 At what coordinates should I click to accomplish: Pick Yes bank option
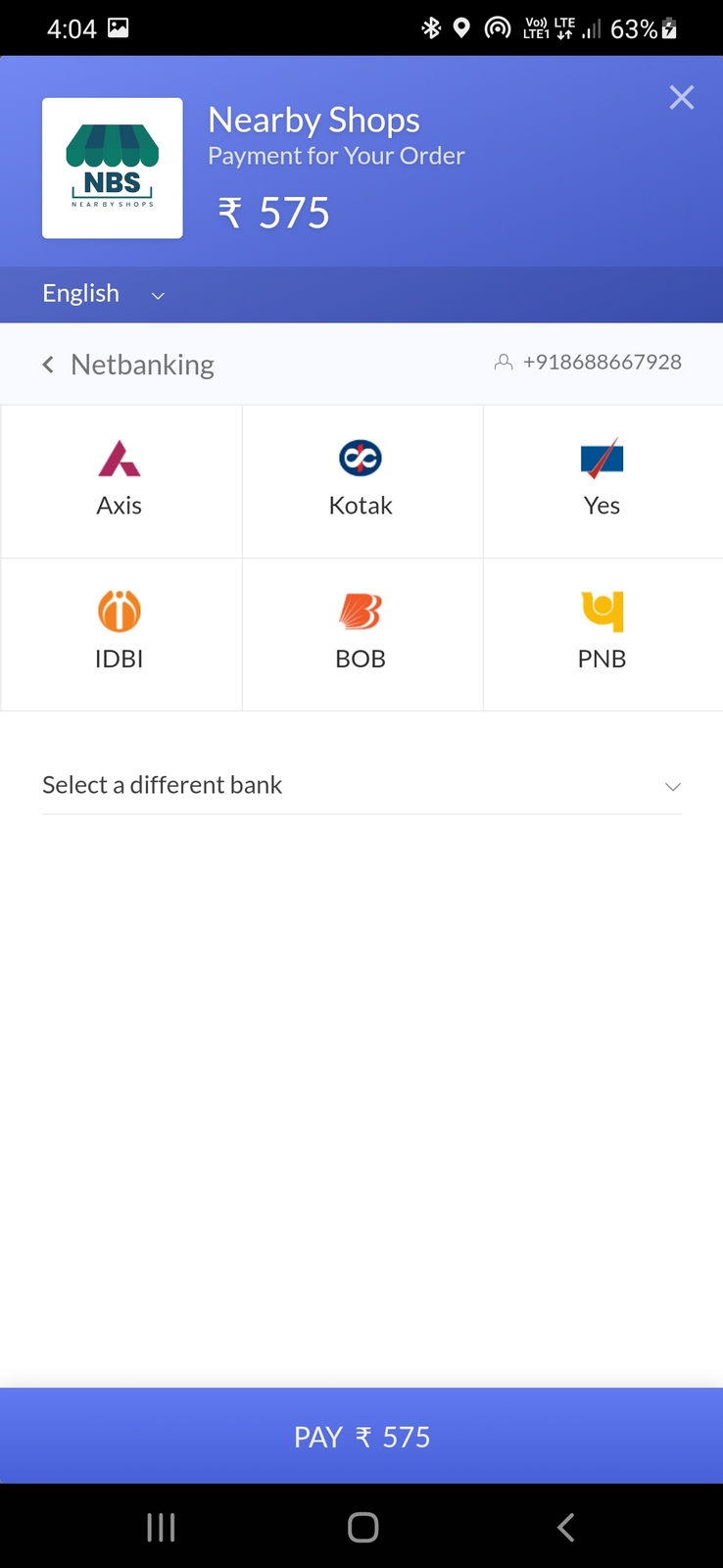(x=602, y=480)
